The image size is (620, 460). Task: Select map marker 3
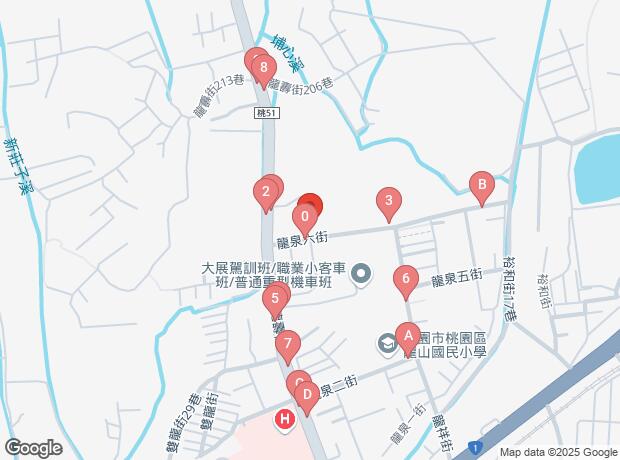pyautogui.click(x=388, y=203)
